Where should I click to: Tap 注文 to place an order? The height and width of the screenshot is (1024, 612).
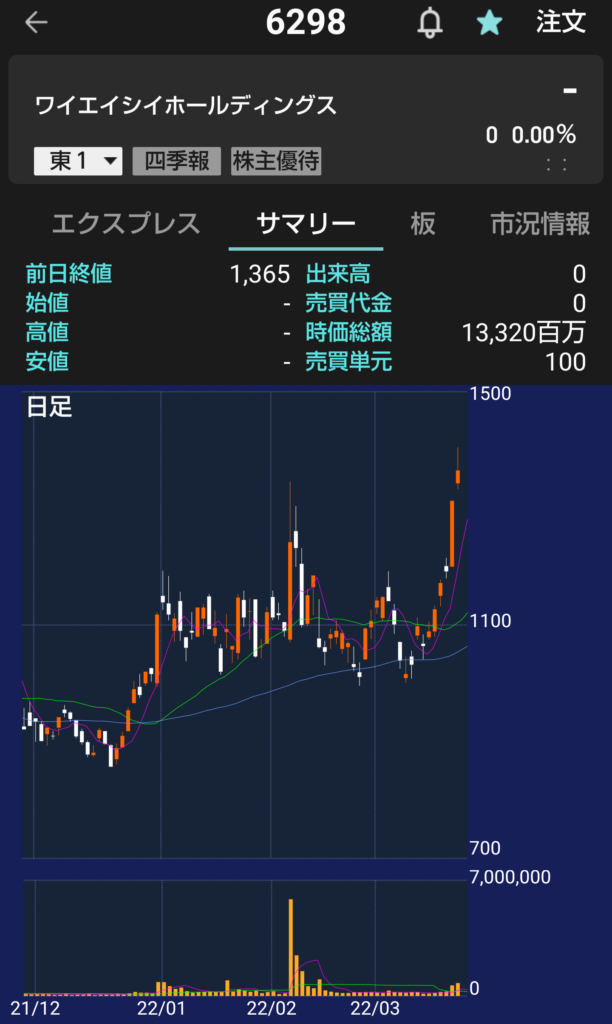point(561,23)
